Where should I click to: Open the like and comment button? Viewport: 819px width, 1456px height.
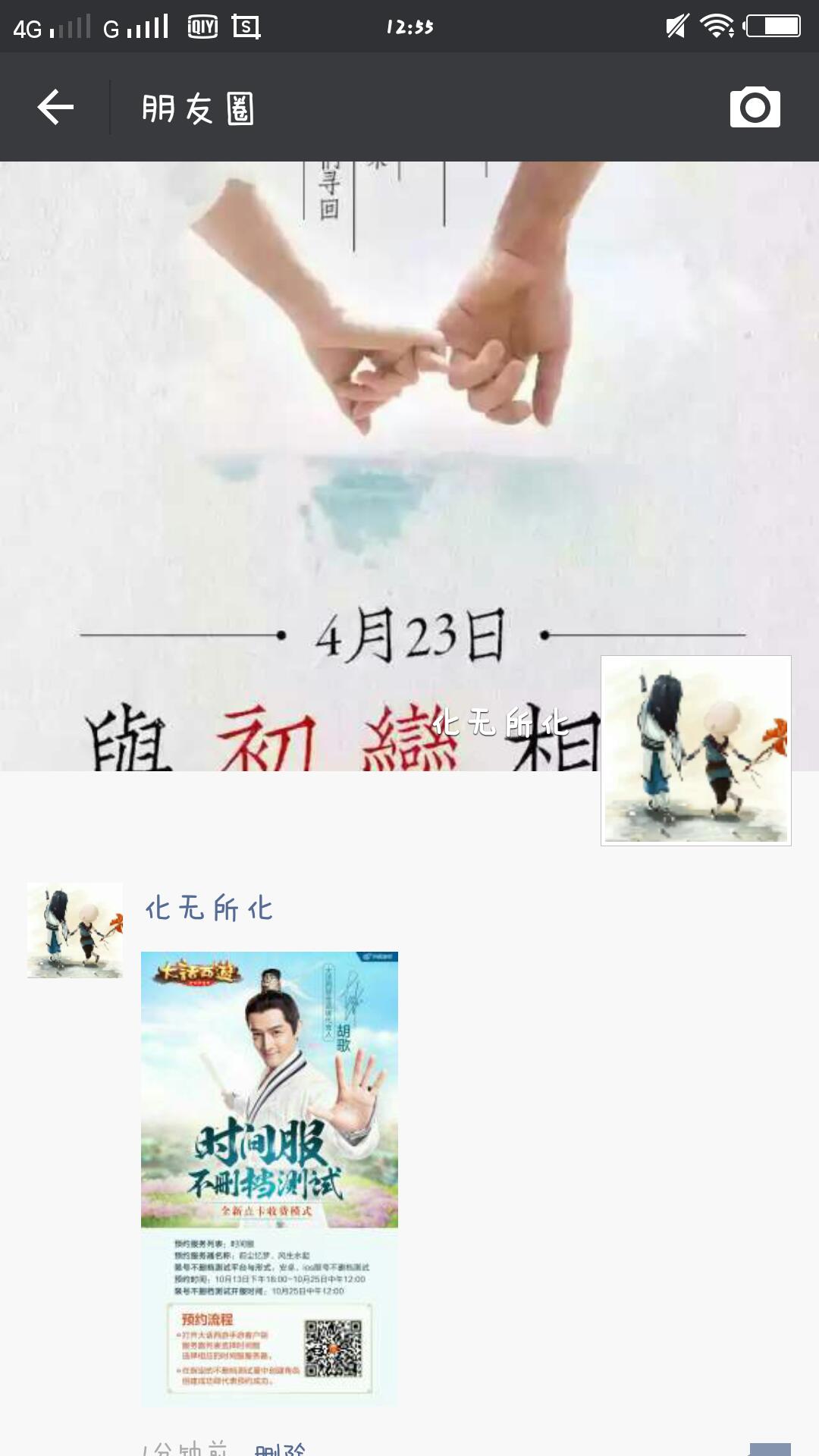pyautogui.click(x=770, y=1448)
